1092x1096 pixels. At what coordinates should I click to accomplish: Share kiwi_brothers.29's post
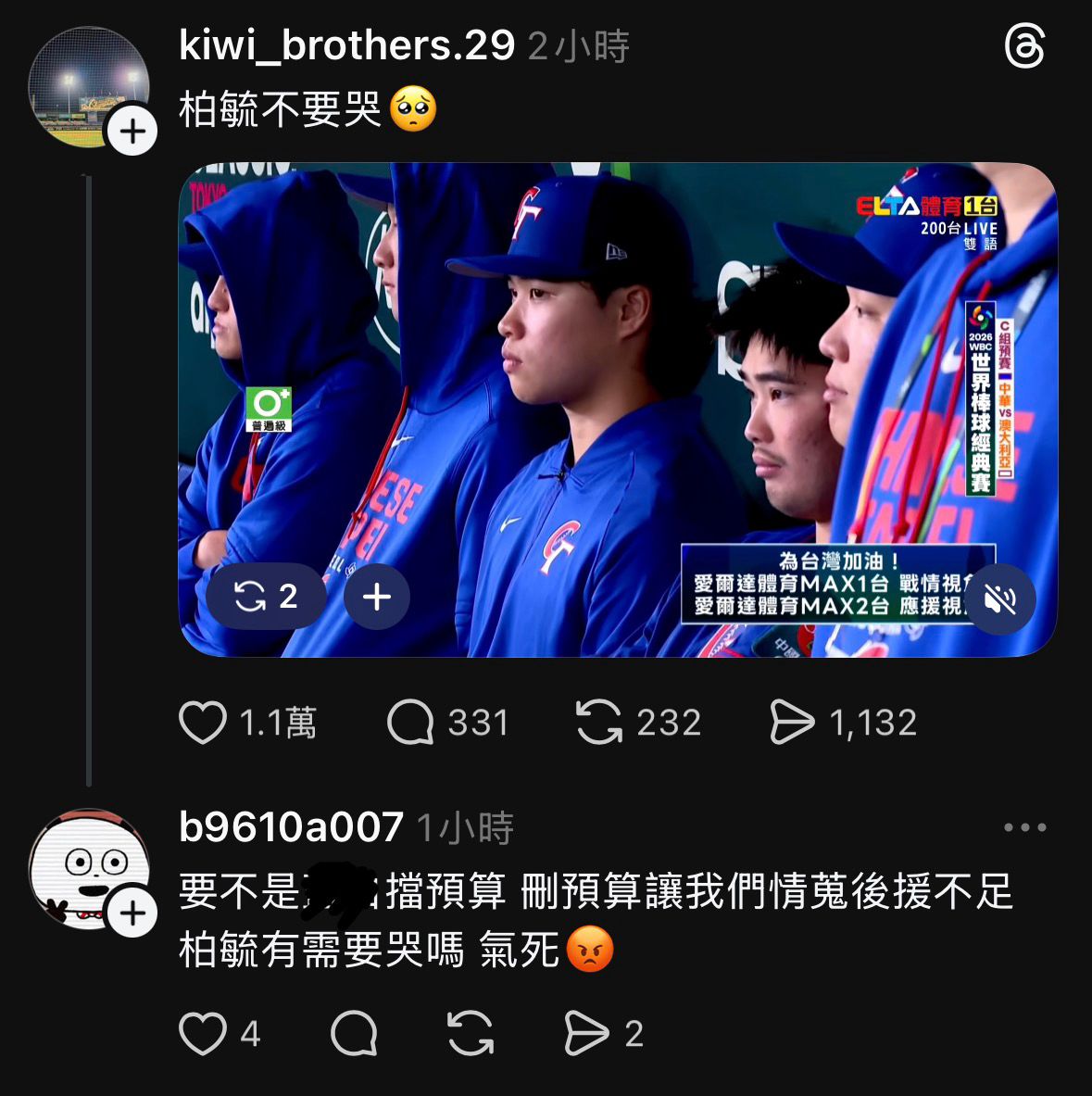[792, 723]
